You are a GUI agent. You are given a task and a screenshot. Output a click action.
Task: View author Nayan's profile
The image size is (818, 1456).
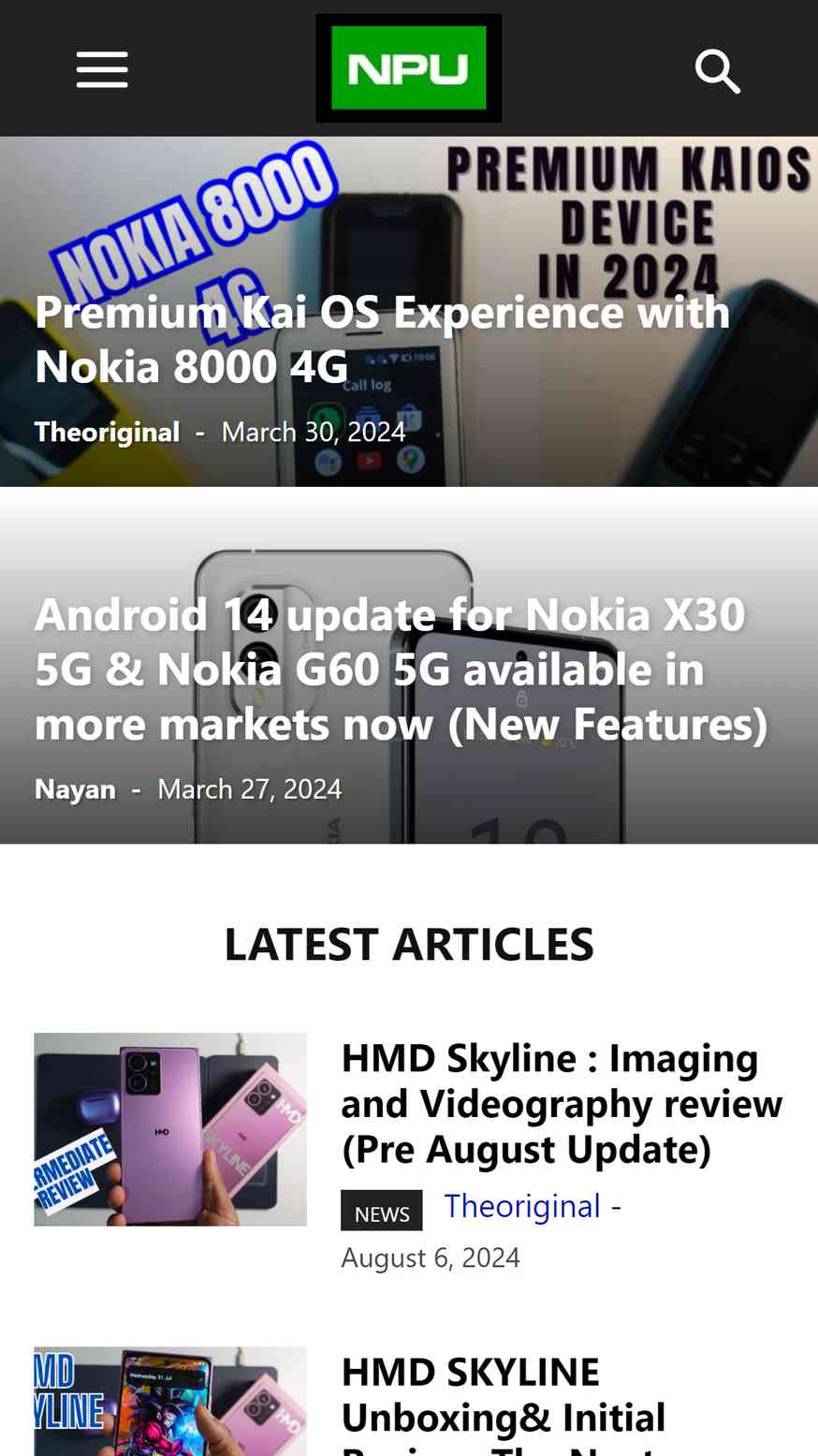point(75,789)
